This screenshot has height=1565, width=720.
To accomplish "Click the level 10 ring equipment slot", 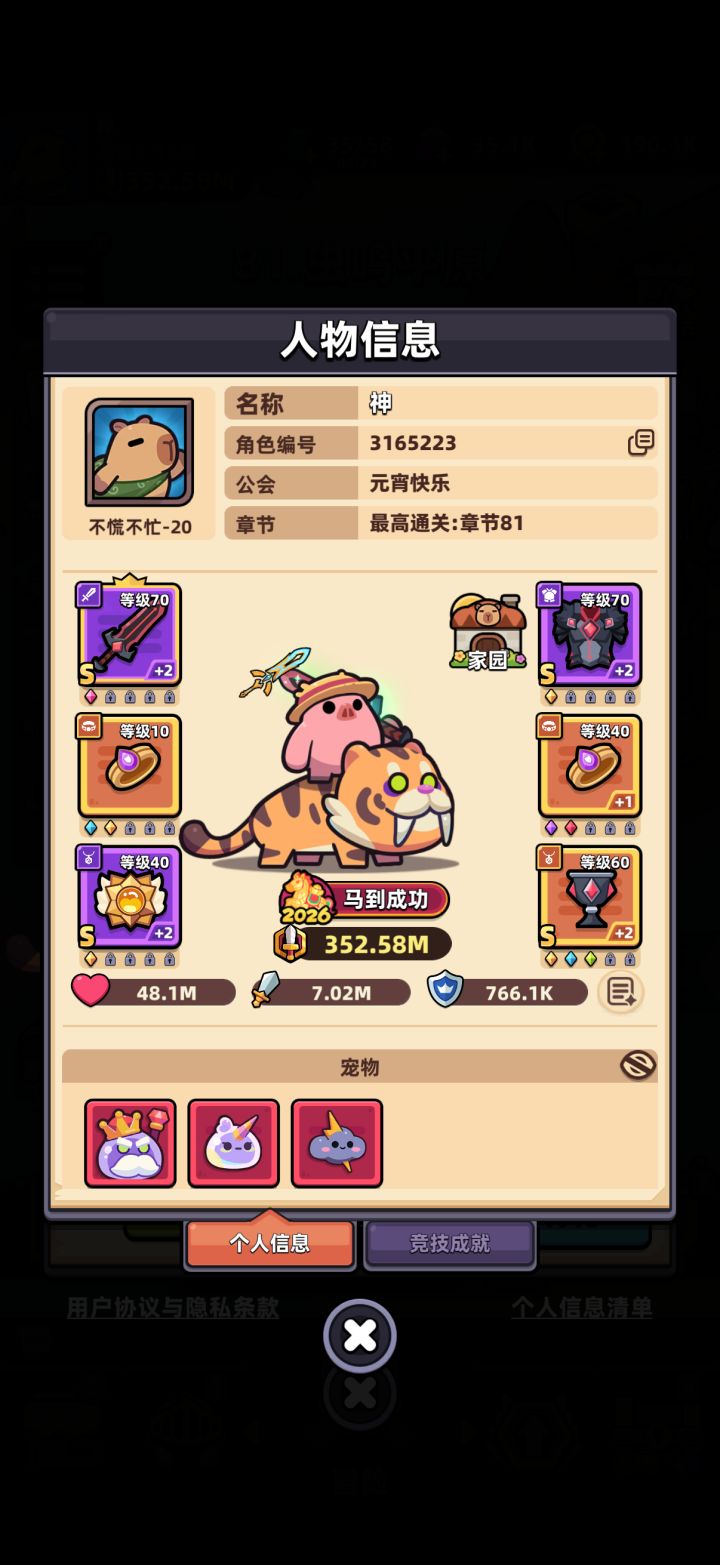I will (128, 767).
